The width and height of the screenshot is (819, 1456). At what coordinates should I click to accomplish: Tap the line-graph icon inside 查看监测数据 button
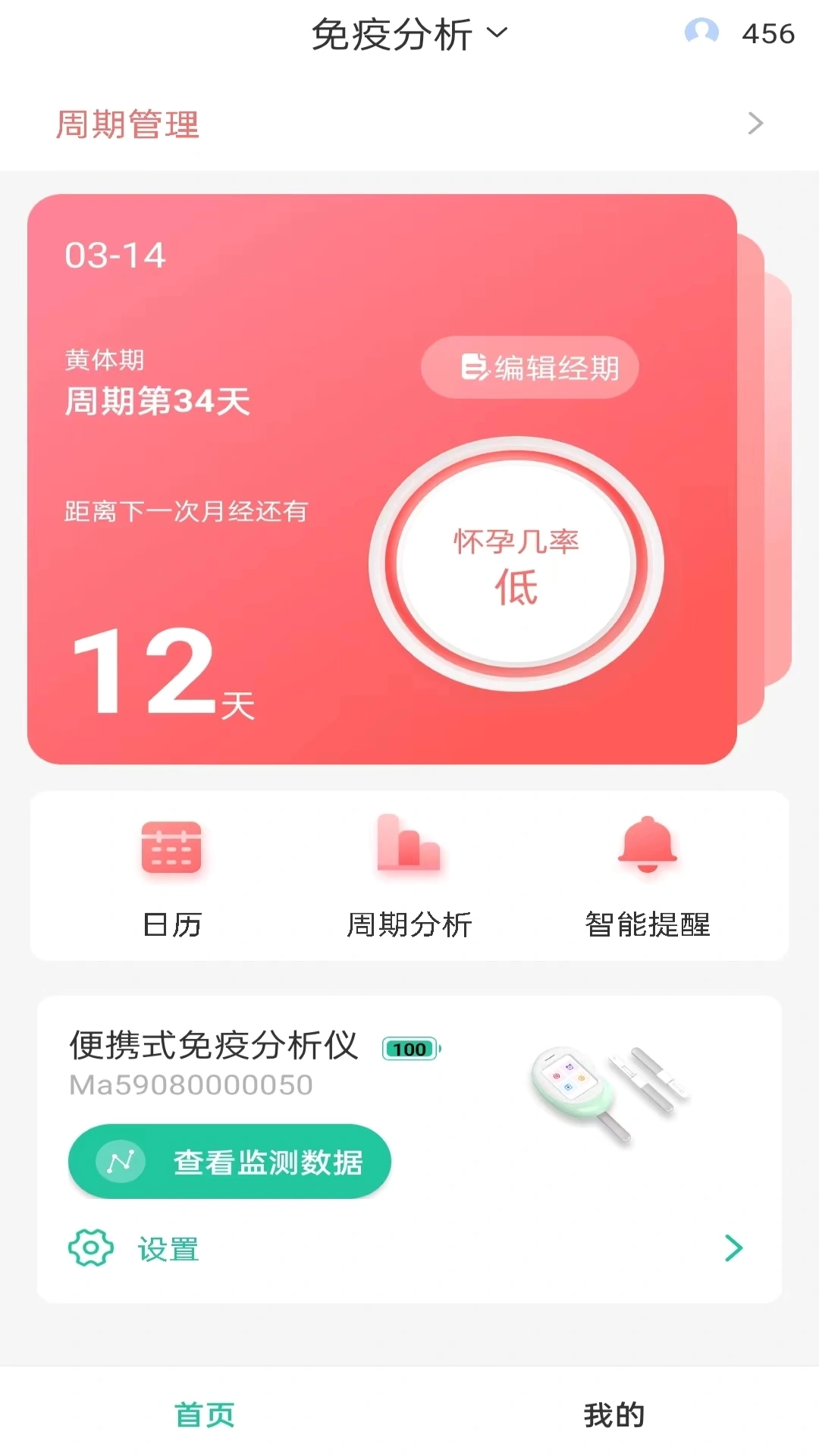pyautogui.click(x=120, y=1162)
